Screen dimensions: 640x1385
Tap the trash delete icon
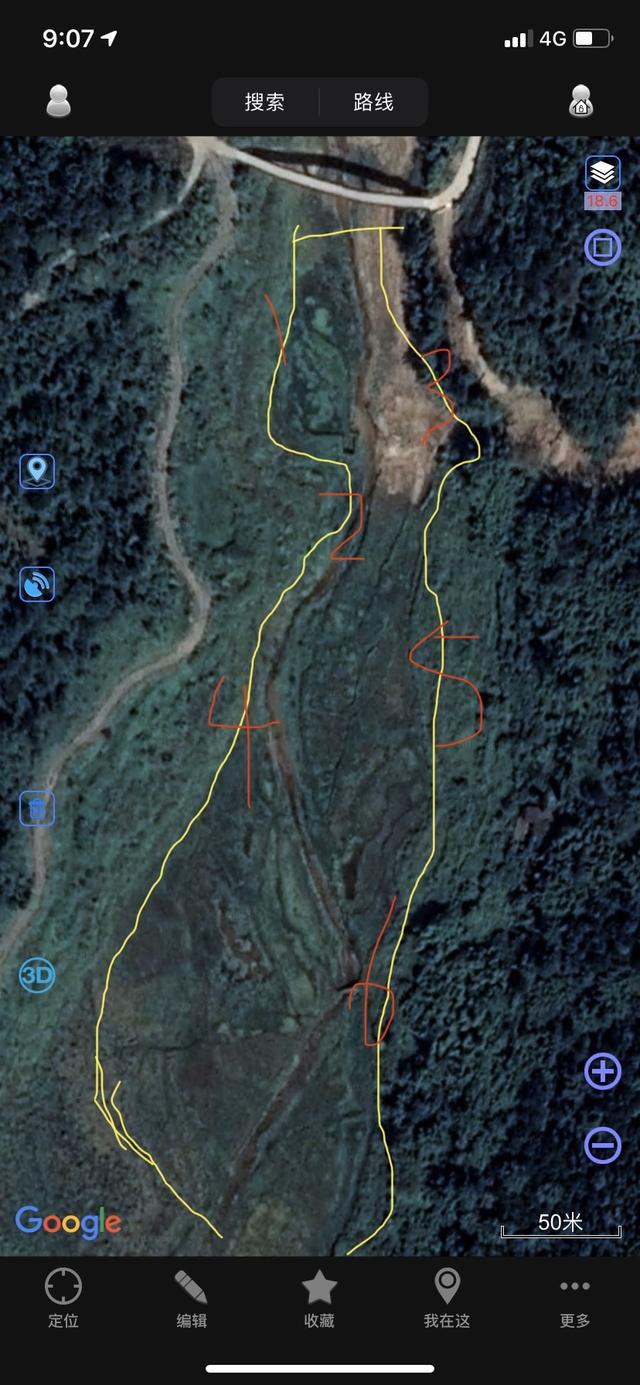coord(38,808)
